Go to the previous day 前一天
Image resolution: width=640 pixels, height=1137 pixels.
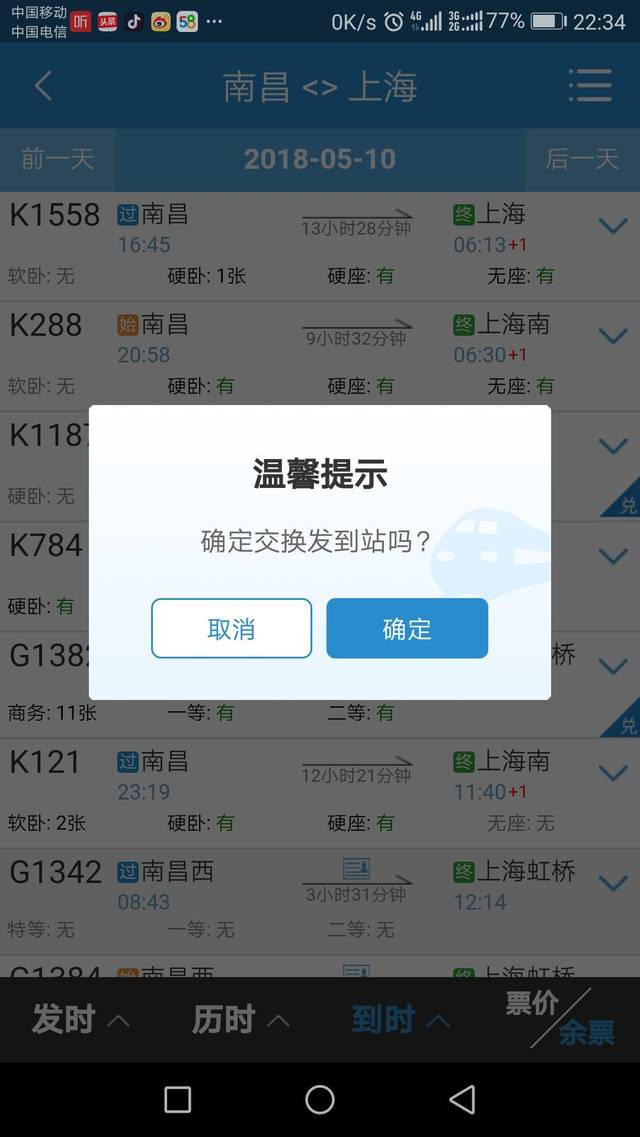coord(57,160)
